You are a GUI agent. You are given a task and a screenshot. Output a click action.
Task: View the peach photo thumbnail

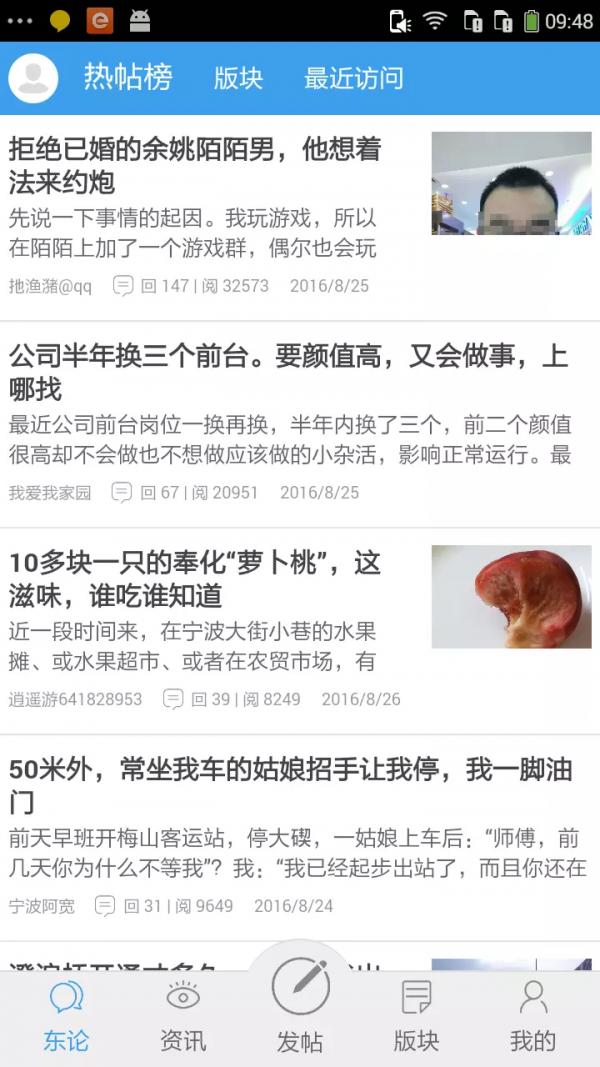tap(512, 597)
